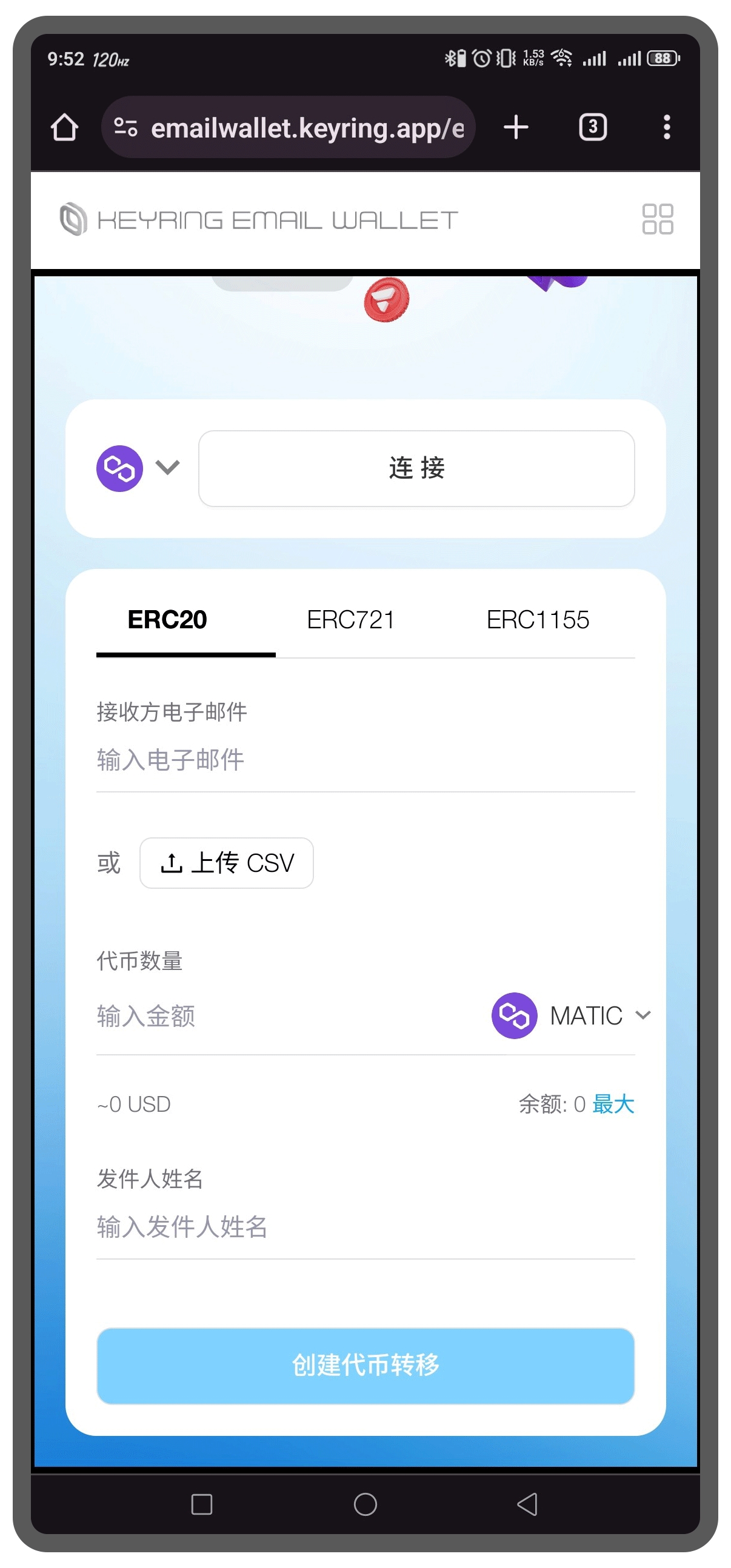Viewport: 731px width, 1568px height.
Task: Tap the 连接 connect wallet button
Action: tap(416, 468)
